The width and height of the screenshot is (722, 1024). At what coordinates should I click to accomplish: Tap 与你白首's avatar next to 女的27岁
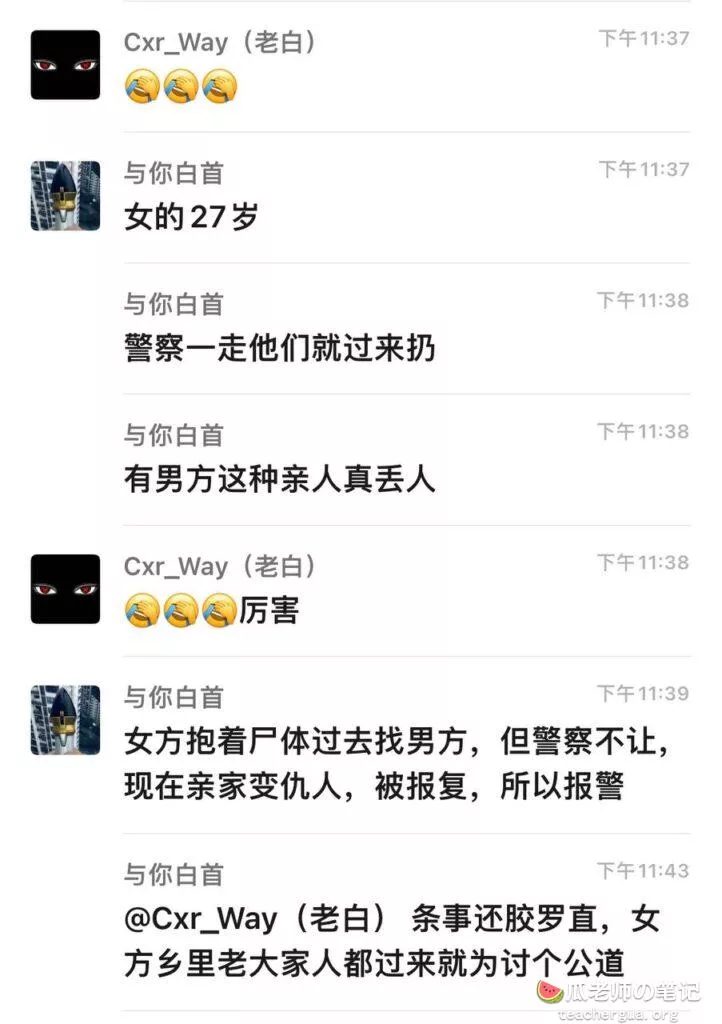[x=65, y=196]
